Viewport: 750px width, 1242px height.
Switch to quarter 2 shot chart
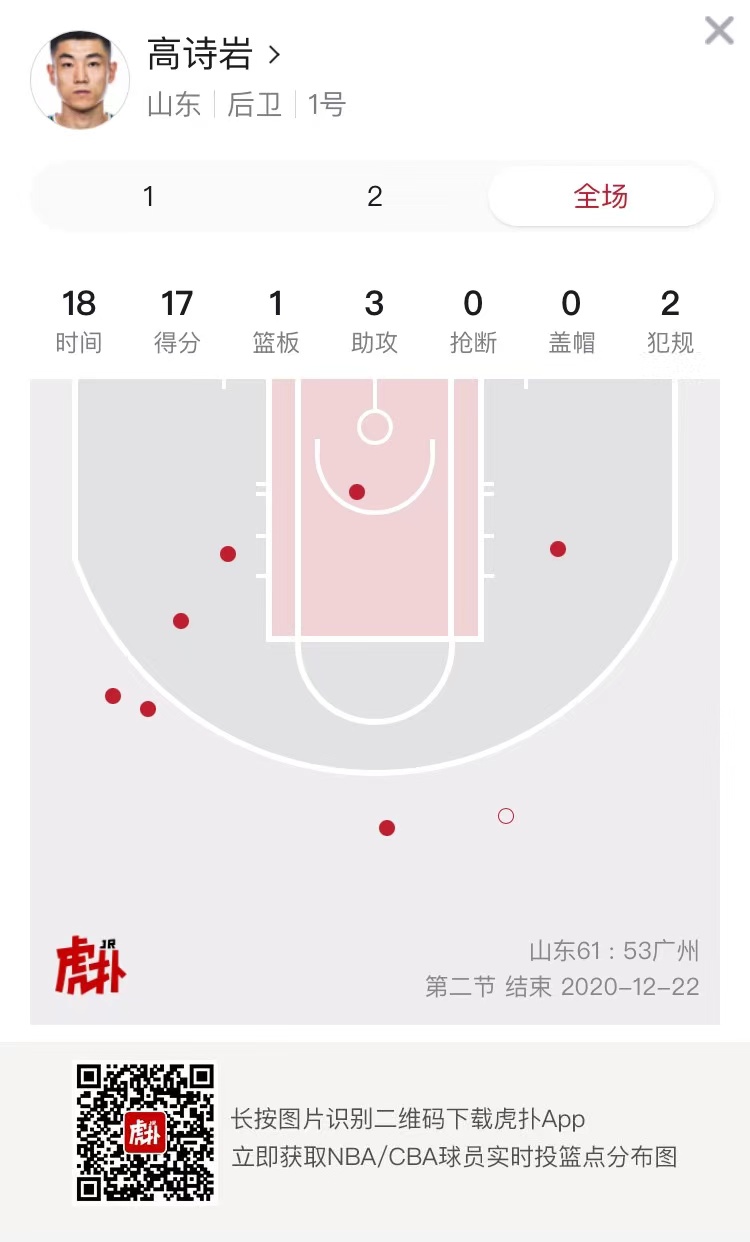point(375,196)
